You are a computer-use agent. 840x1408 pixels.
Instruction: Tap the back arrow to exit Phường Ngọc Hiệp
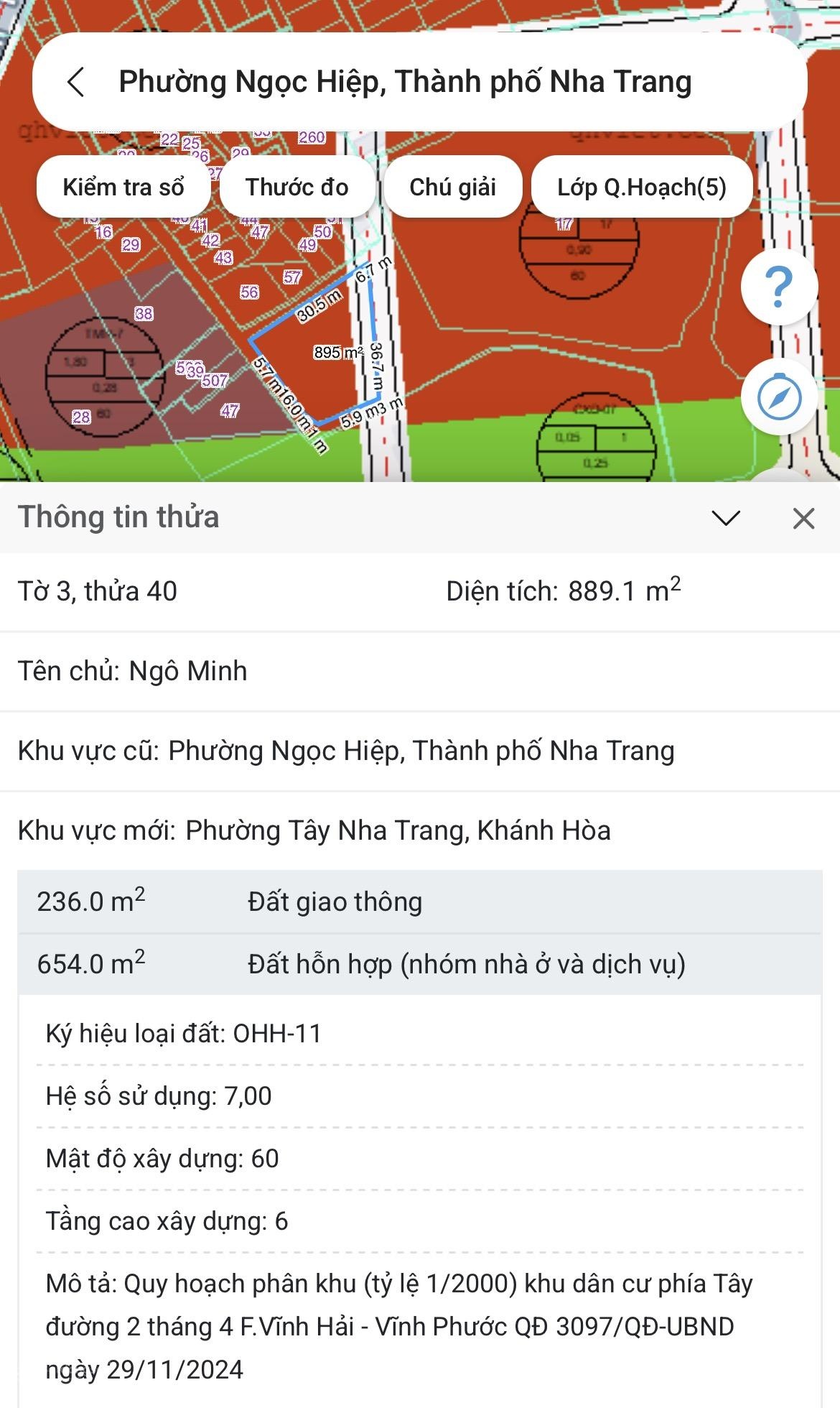click(x=76, y=83)
